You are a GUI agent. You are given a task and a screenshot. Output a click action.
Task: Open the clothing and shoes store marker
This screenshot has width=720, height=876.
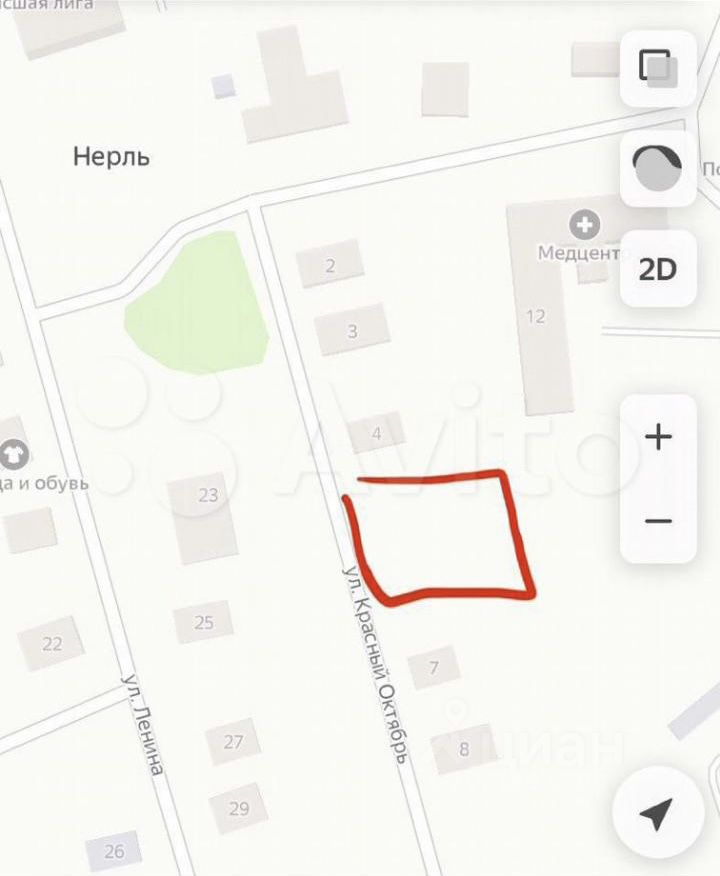(x=15, y=455)
